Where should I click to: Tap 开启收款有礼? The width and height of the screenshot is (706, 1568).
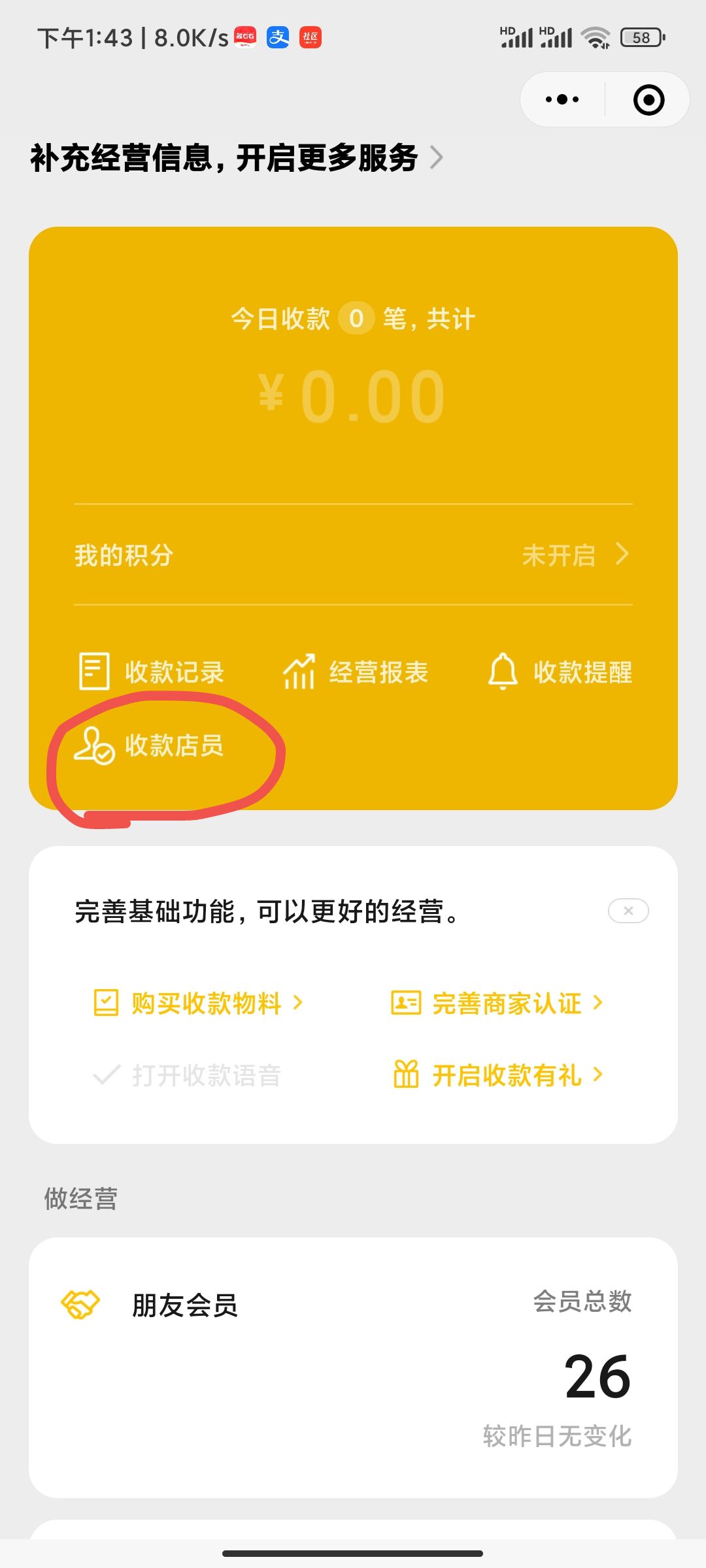498,1075
